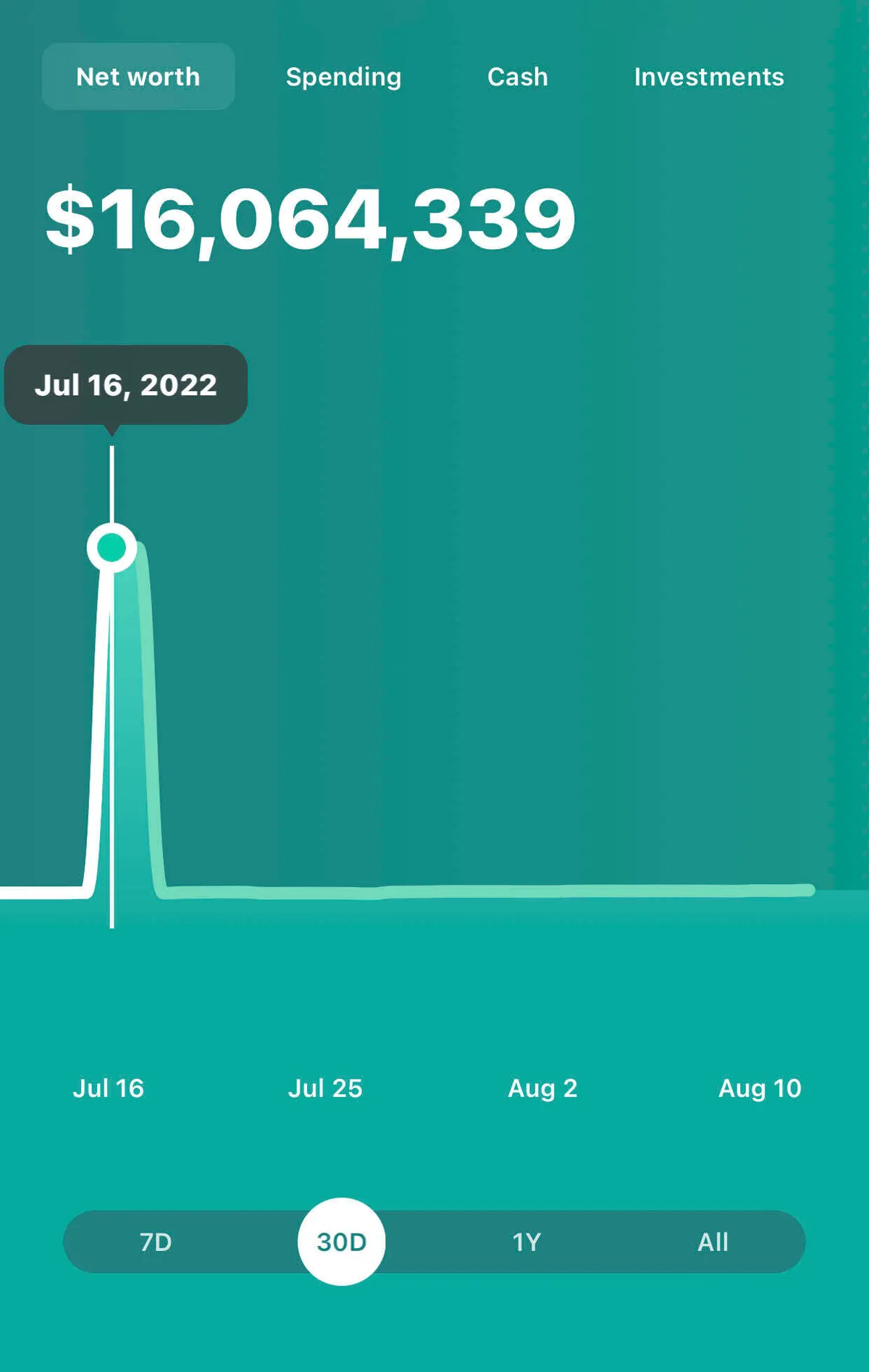This screenshot has width=869, height=1372.
Task: Tap the chart's Jul 16 data point marker
Action: pos(112,547)
